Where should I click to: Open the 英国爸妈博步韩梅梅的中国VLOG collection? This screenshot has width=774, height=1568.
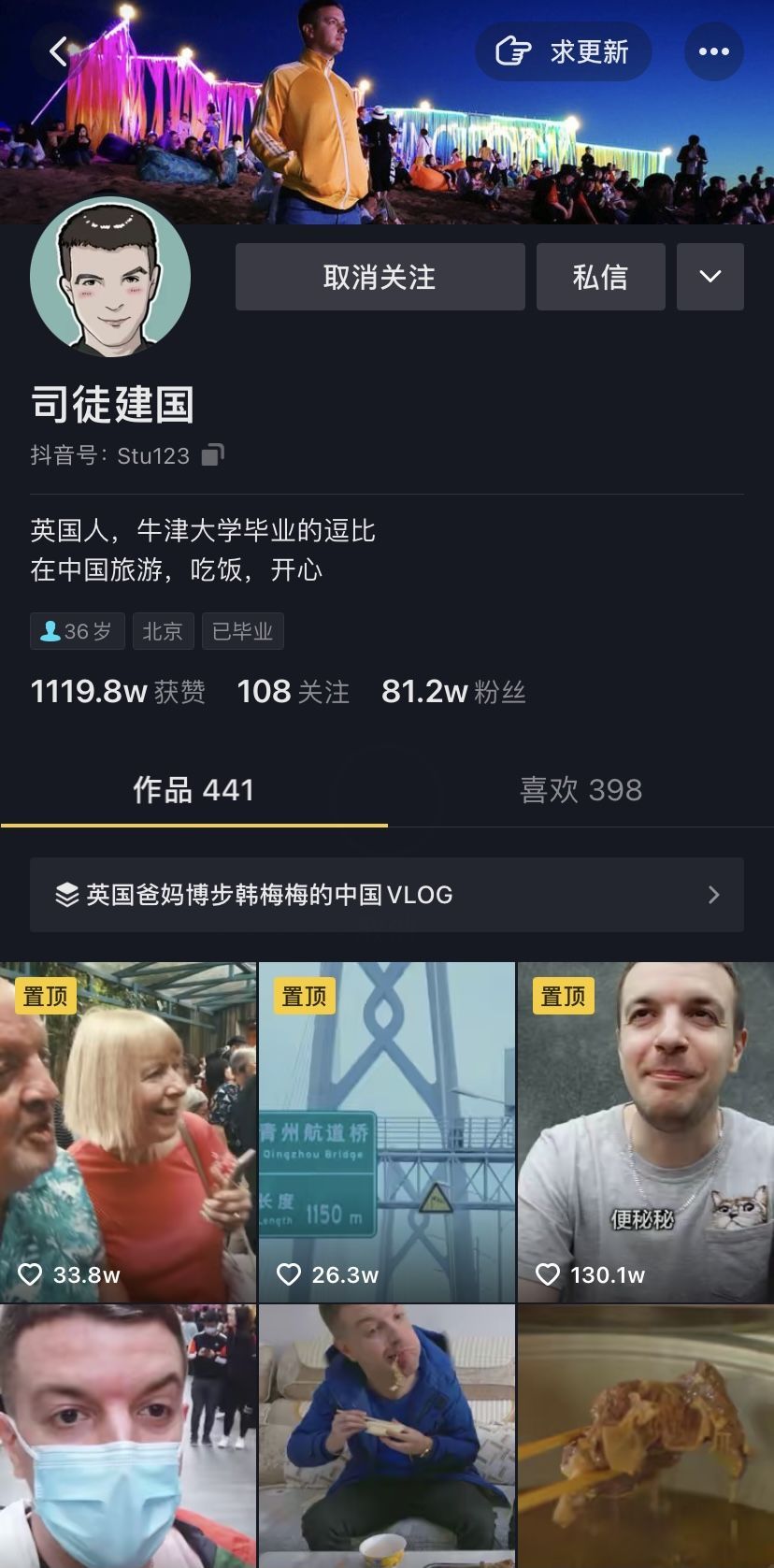click(386, 895)
